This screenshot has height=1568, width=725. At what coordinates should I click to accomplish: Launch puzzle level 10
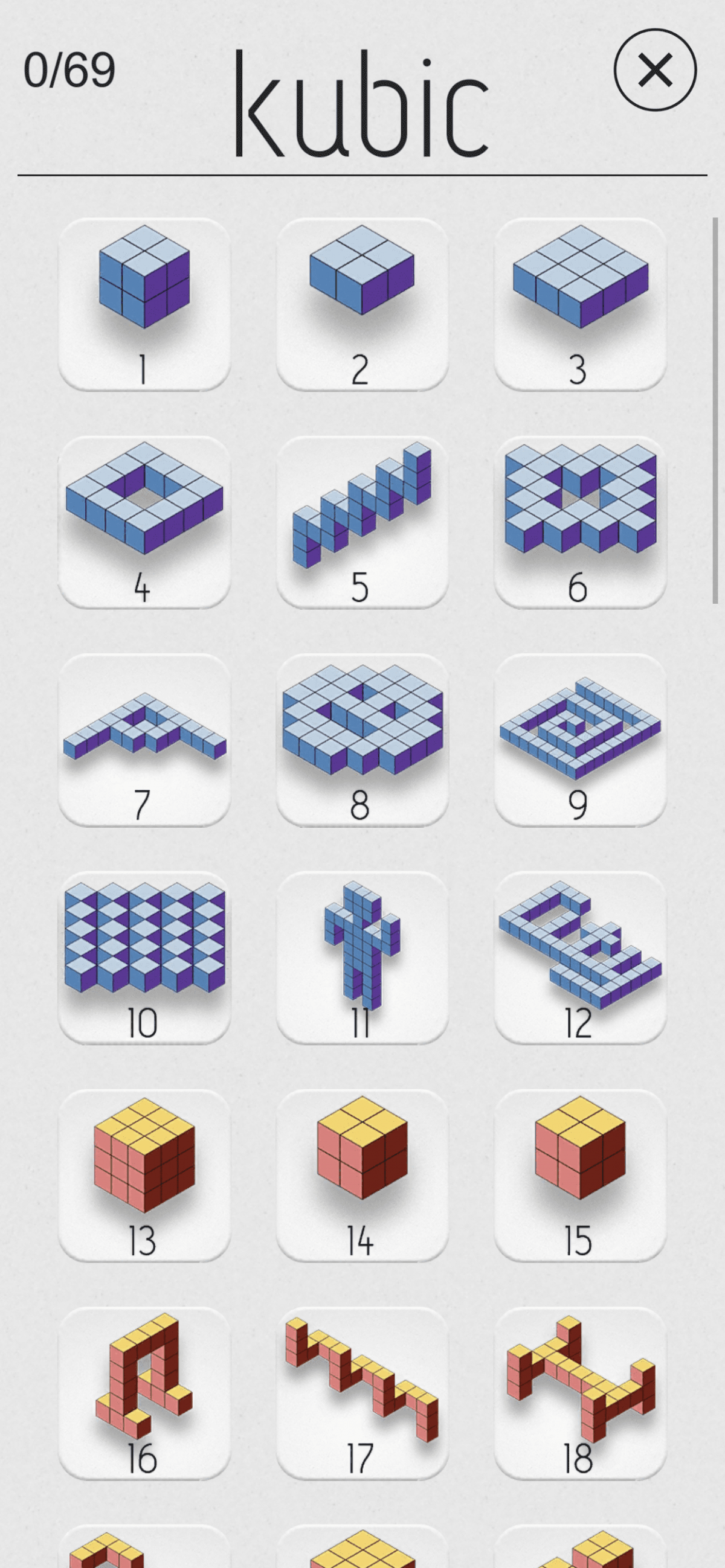pos(144,958)
